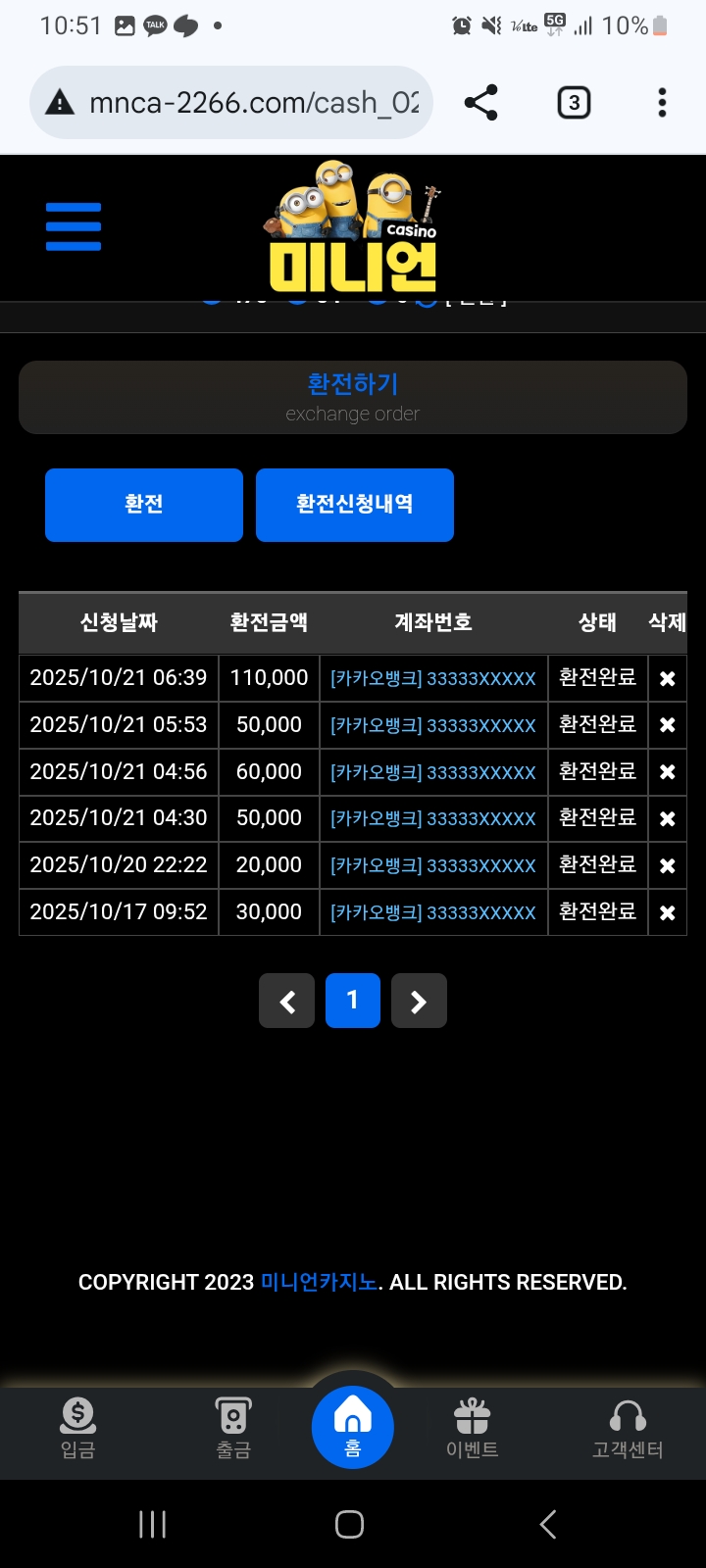Select page 1 in pagination

click(x=353, y=1001)
